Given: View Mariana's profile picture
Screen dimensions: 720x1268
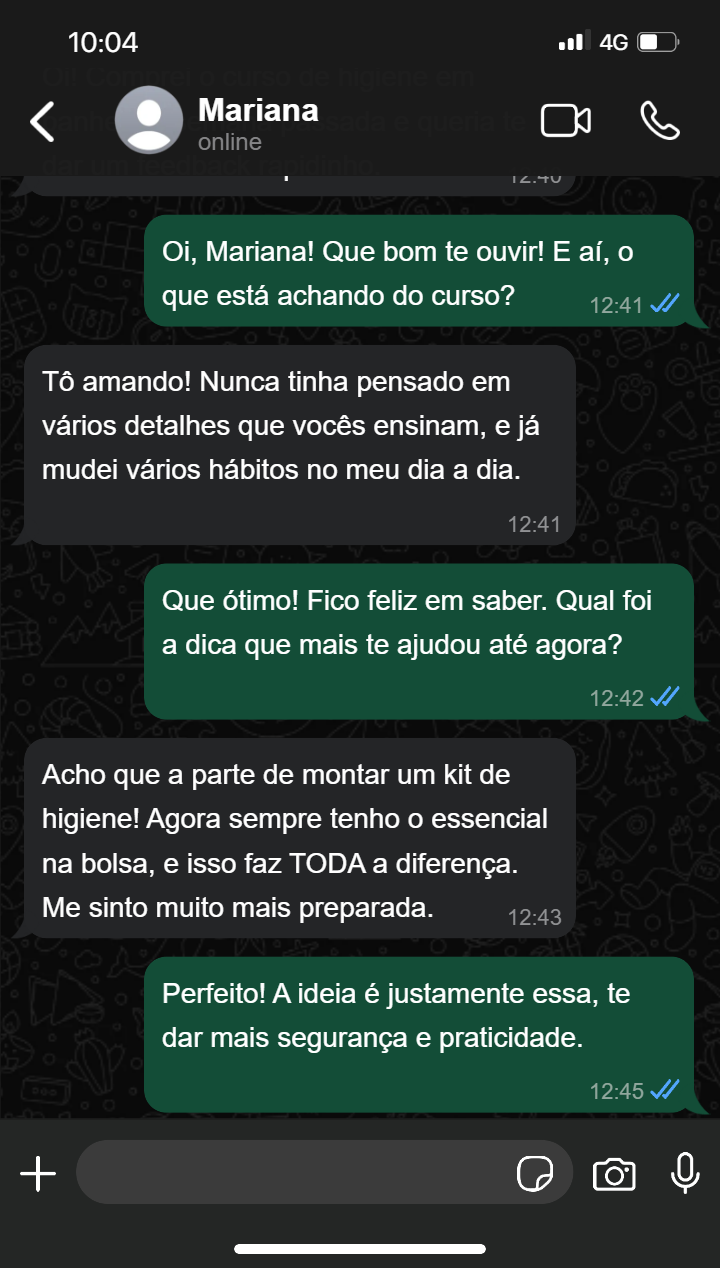Looking at the screenshot, I should point(149,120).
